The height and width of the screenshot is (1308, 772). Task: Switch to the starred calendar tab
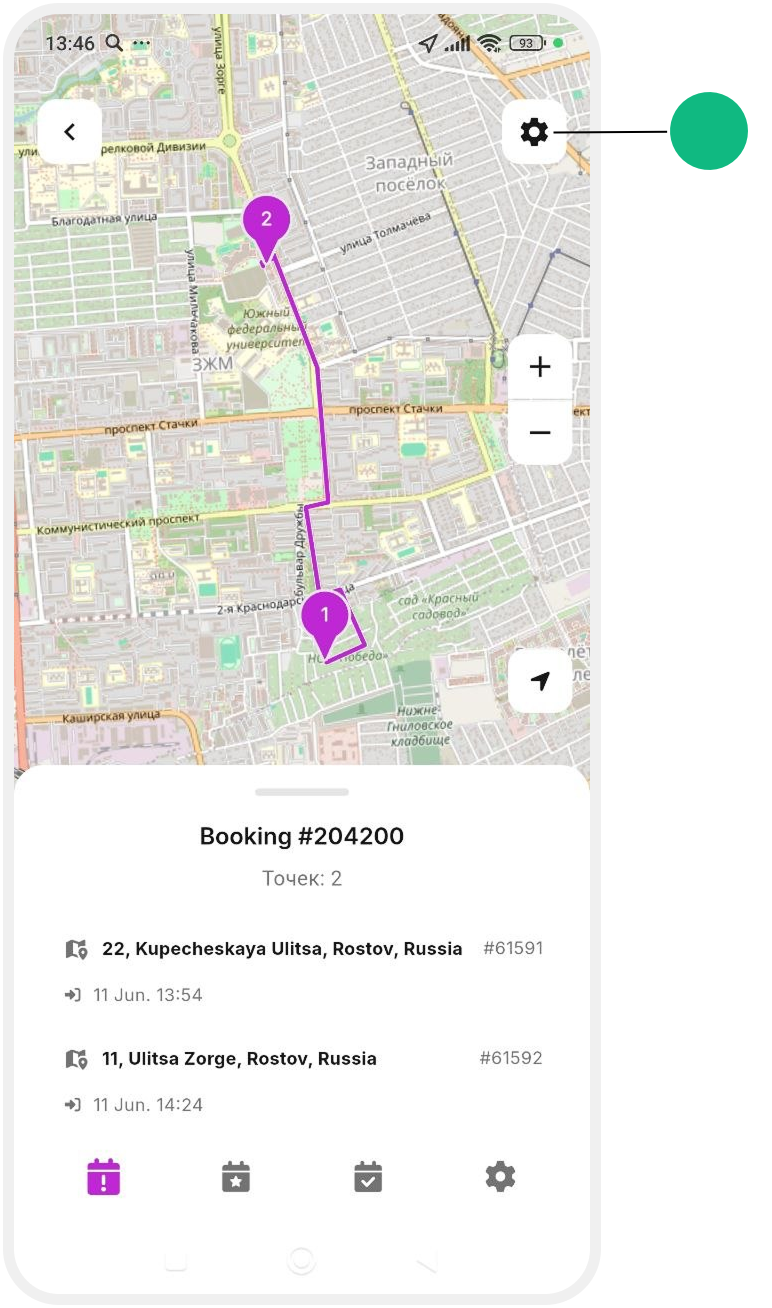pyautogui.click(x=236, y=1177)
